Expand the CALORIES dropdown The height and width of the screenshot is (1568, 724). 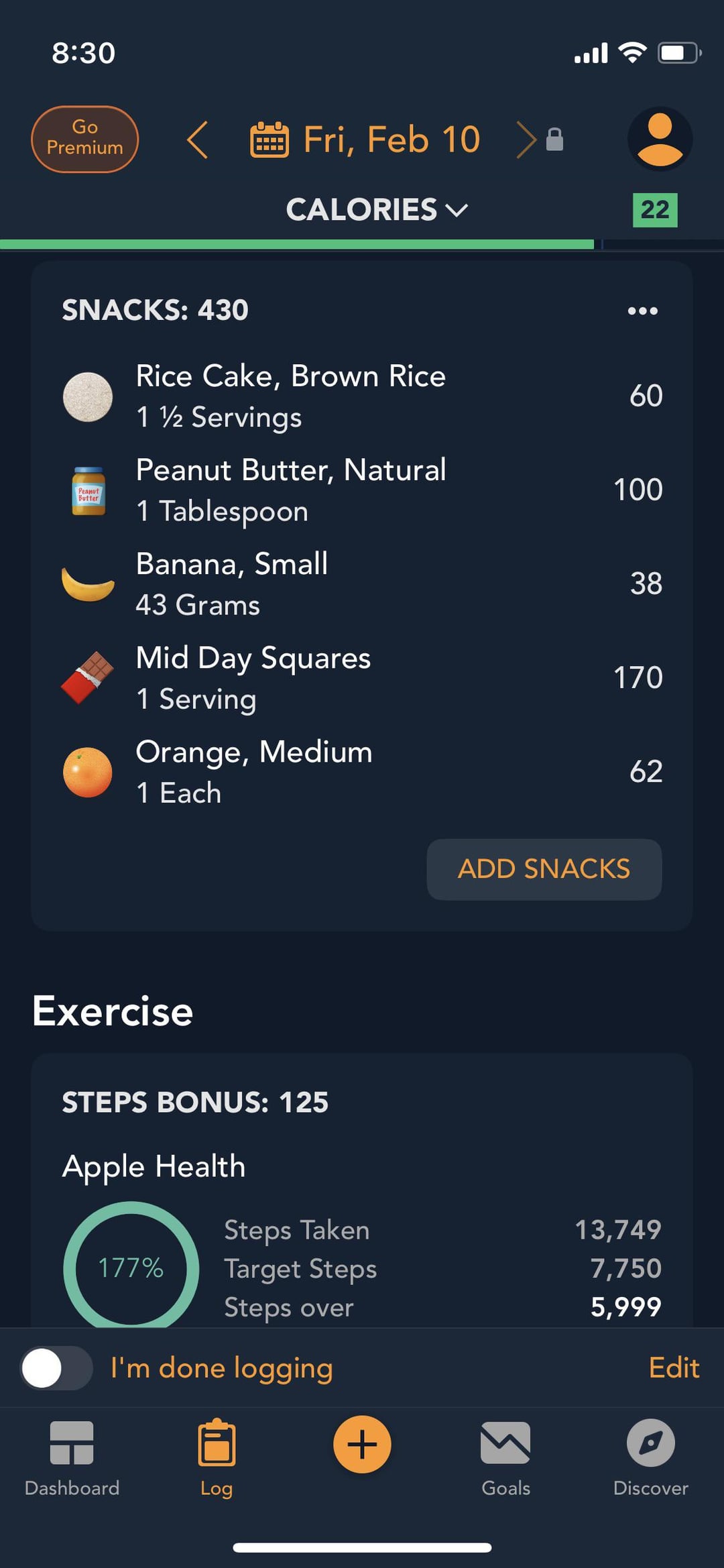tap(377, 209)
